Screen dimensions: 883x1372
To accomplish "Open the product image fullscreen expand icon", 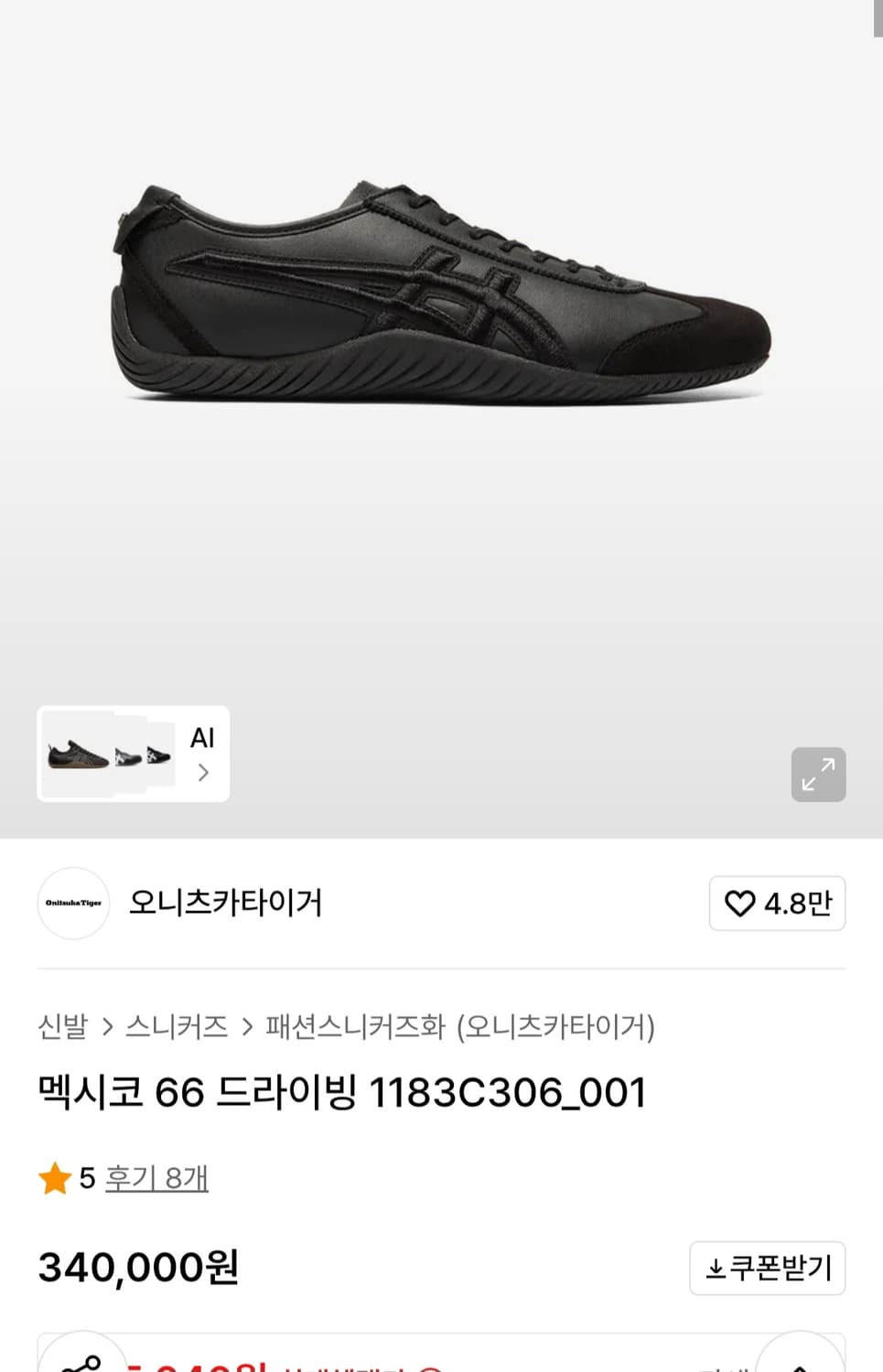I will tap(818, 775).
